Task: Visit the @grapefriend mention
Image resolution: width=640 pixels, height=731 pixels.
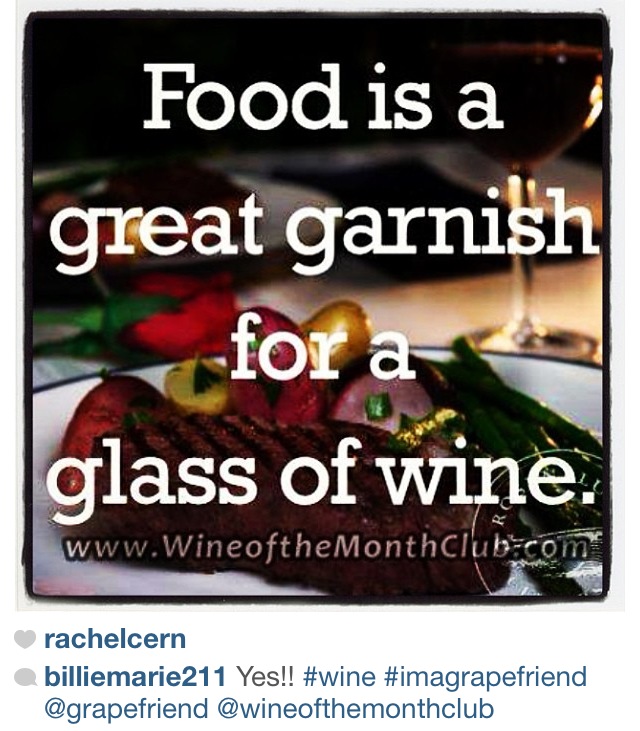Action: [116, 709]
